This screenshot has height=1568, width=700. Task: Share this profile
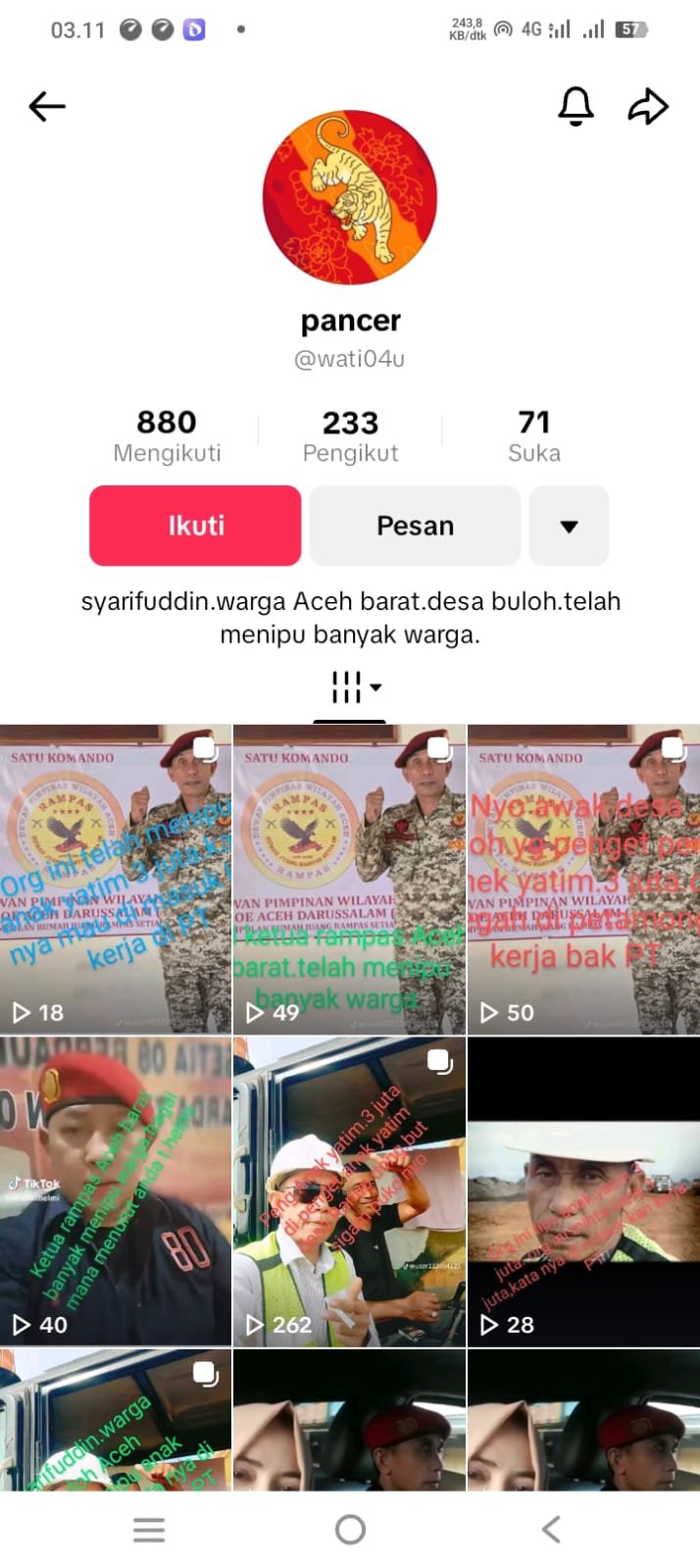click(648, 106)
